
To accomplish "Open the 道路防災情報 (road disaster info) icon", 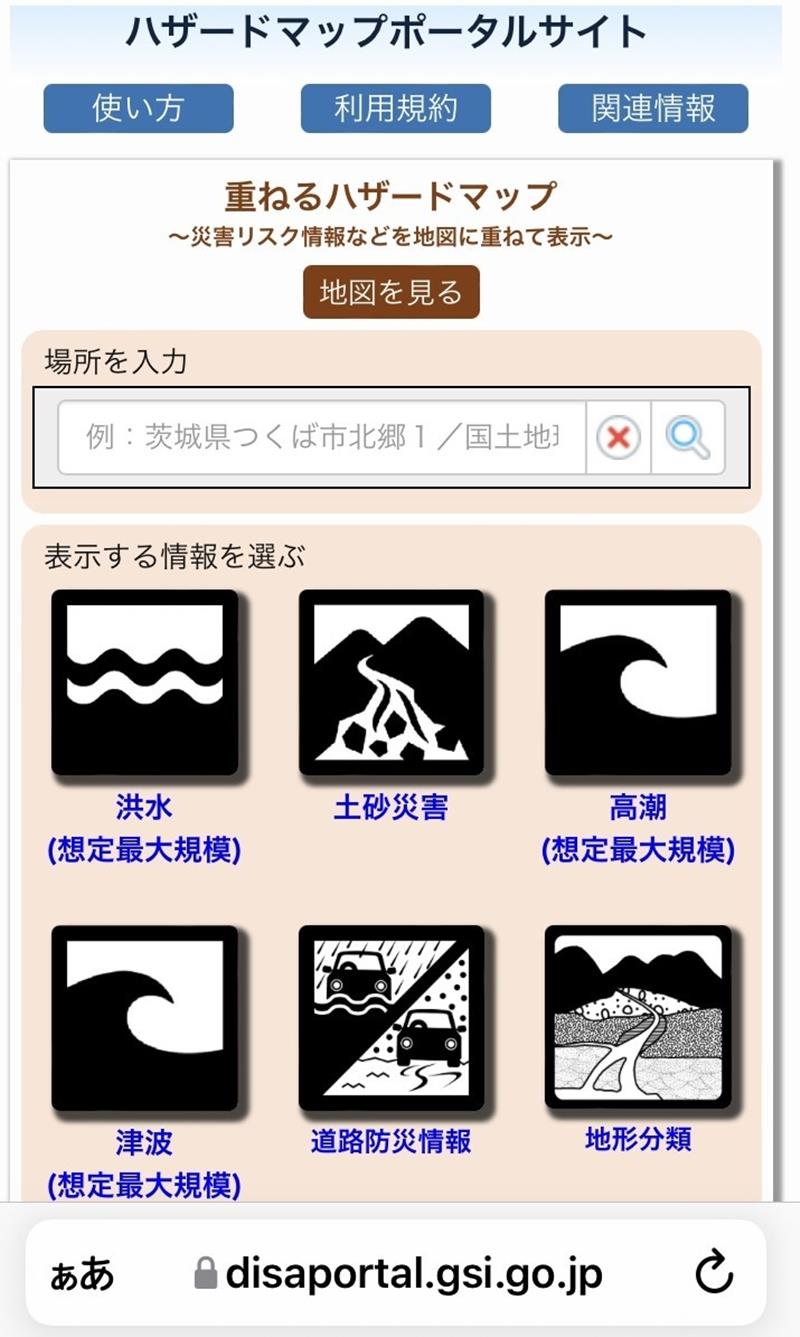I will pyautogui.click(x=390, y=1017).
